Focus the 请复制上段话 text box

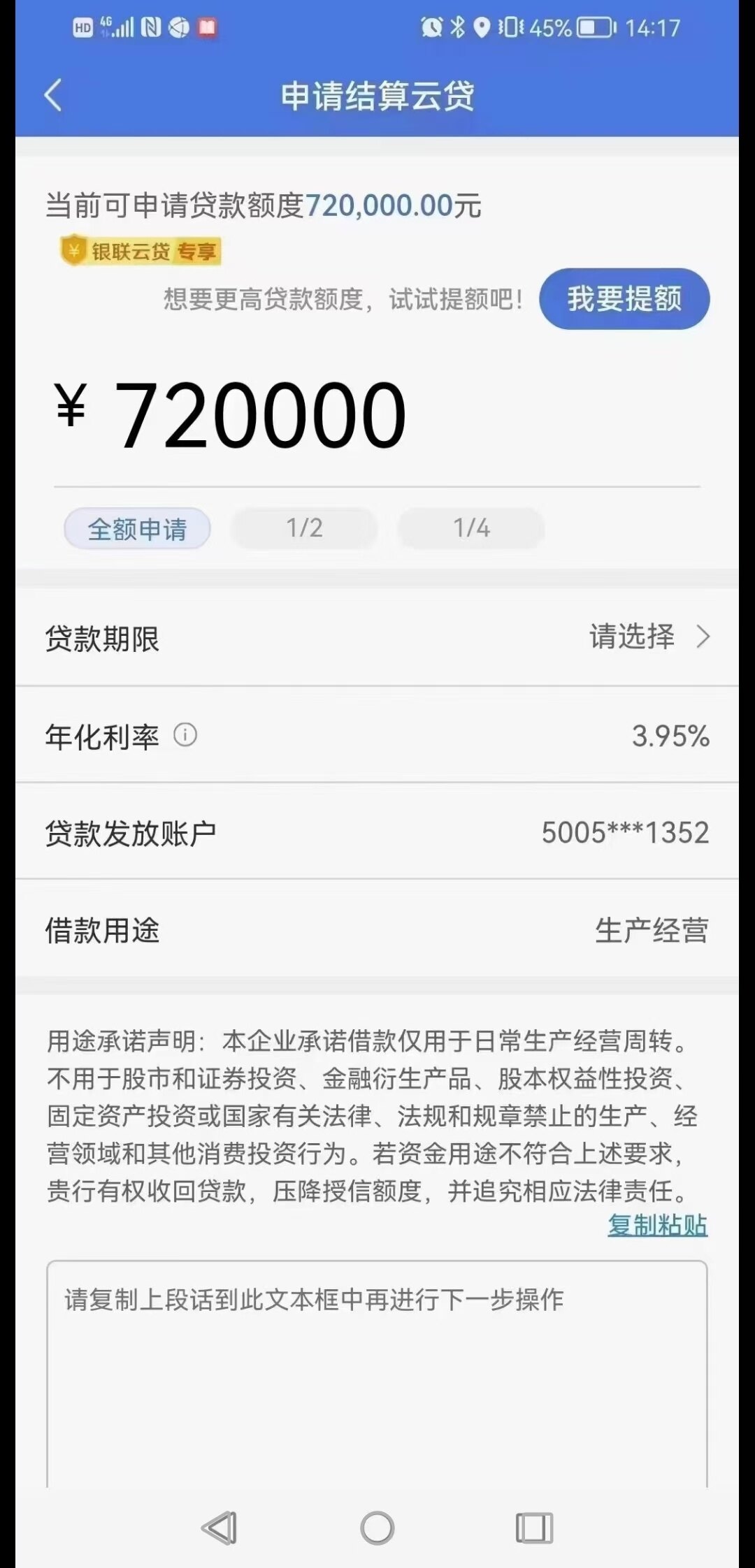[x=376, y=1370]
